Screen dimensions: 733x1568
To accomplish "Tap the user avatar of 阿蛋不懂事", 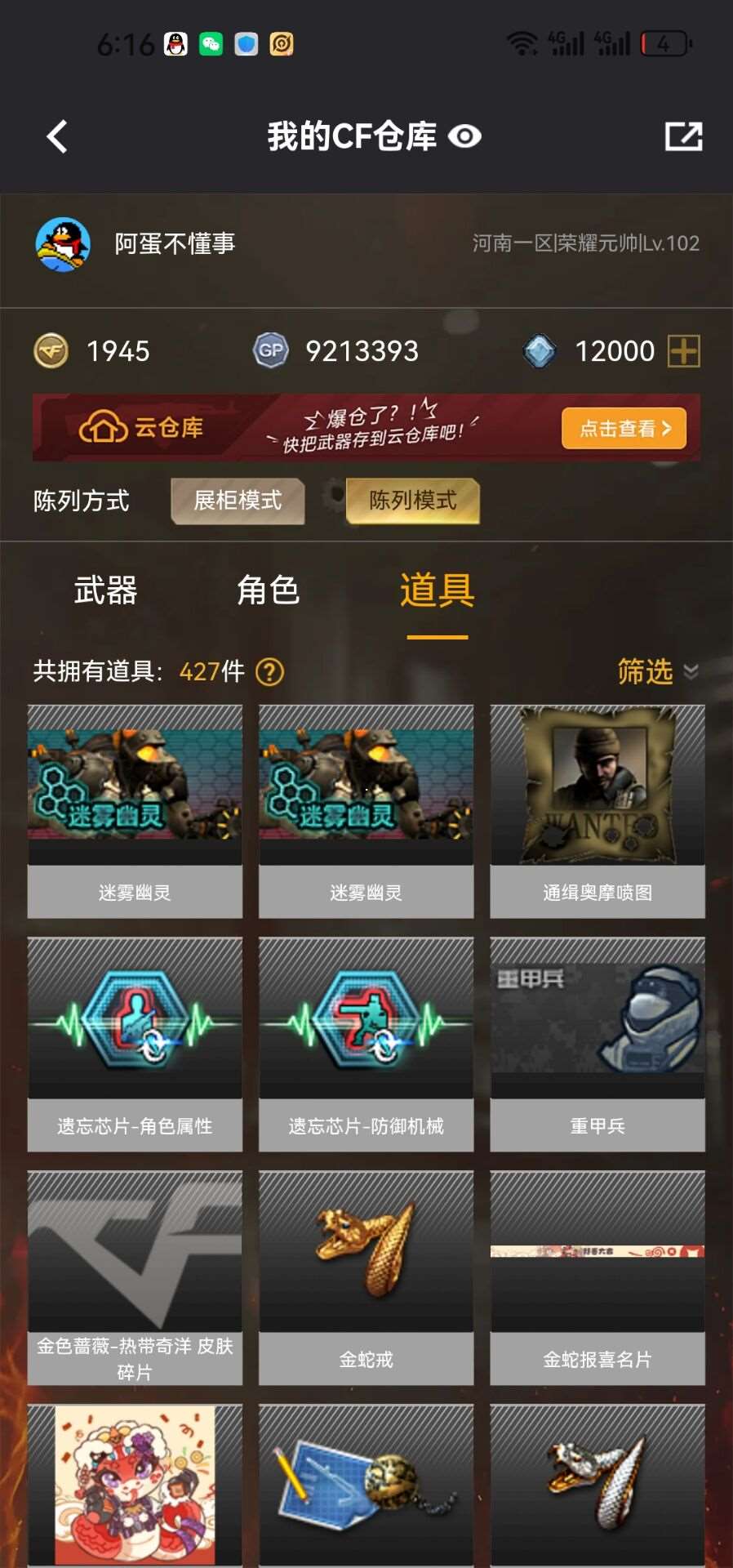I will tap(63, 243).
